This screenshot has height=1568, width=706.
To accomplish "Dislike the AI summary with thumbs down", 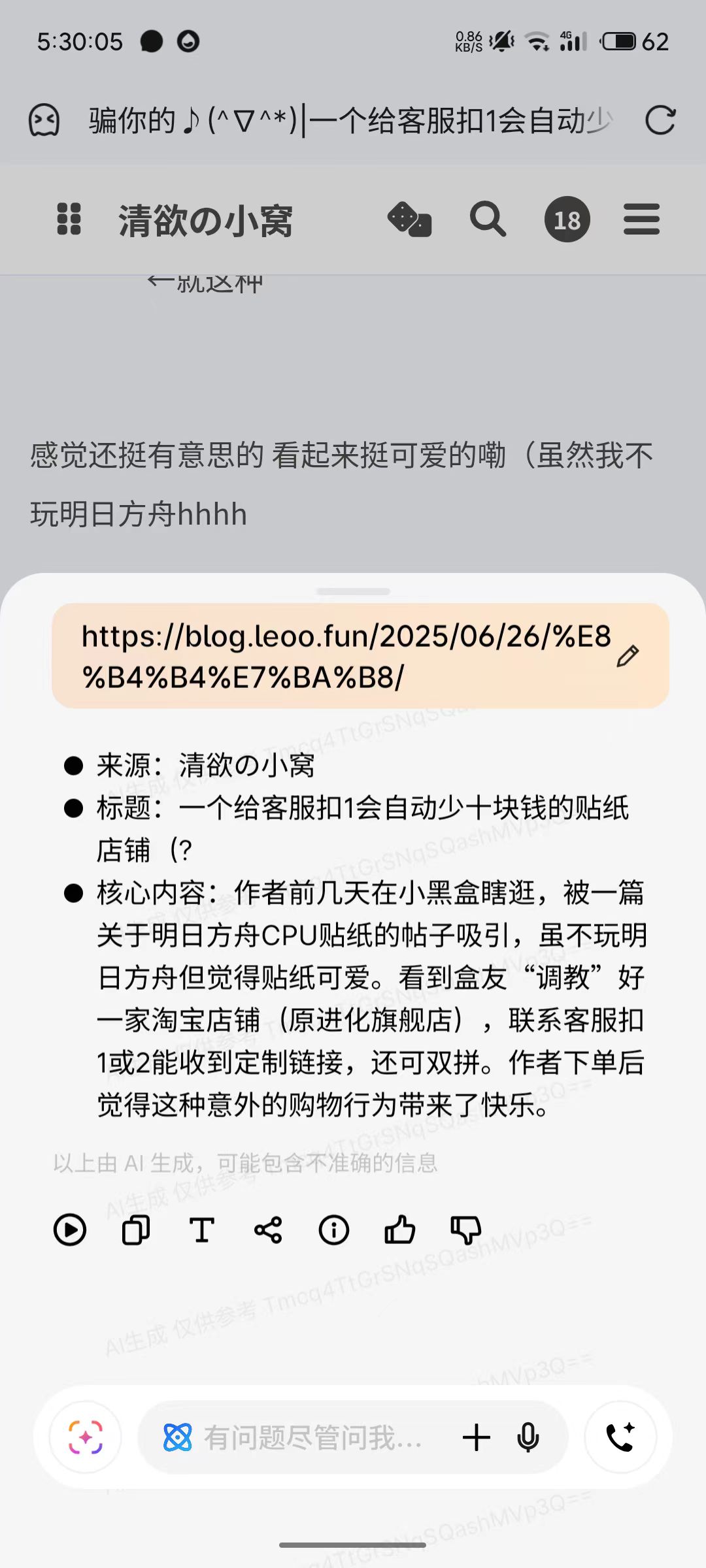I will 466,1230.
